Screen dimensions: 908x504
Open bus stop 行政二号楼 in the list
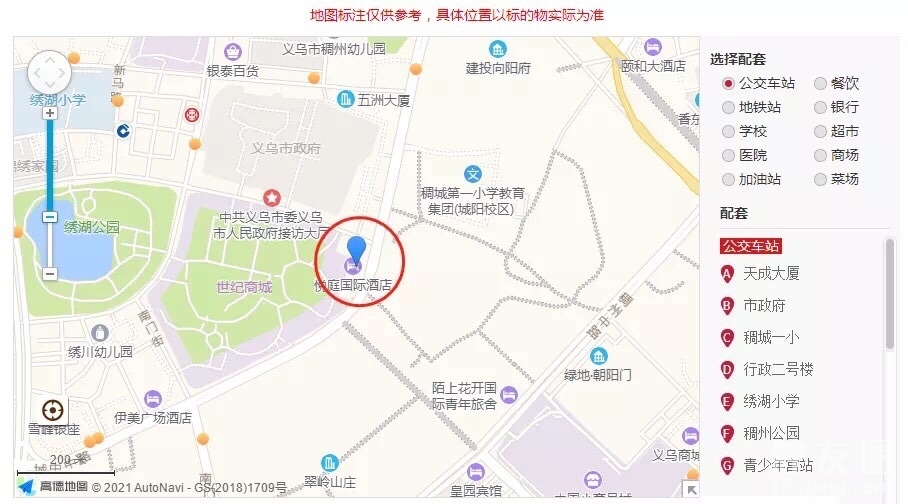click(778, 369)
